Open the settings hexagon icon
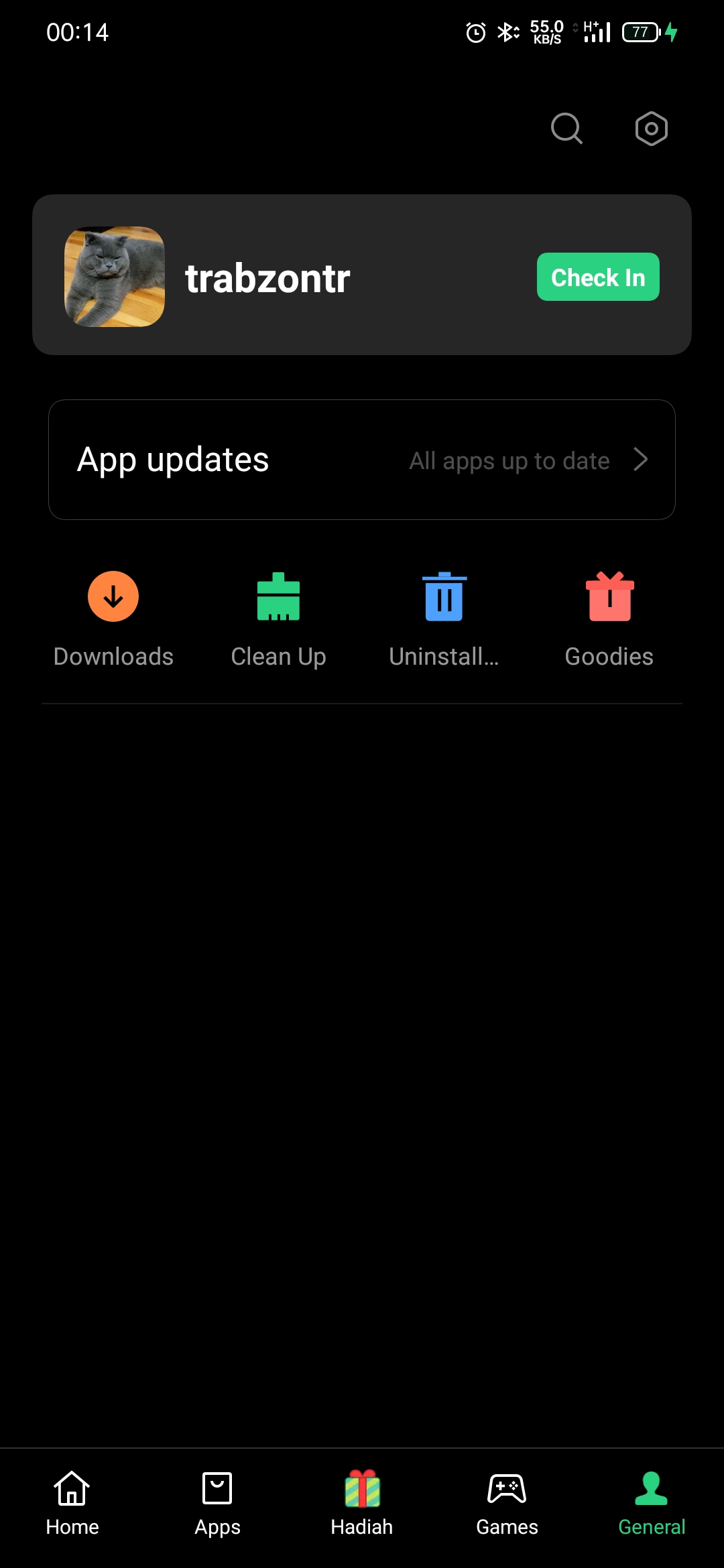 point(652,129)
